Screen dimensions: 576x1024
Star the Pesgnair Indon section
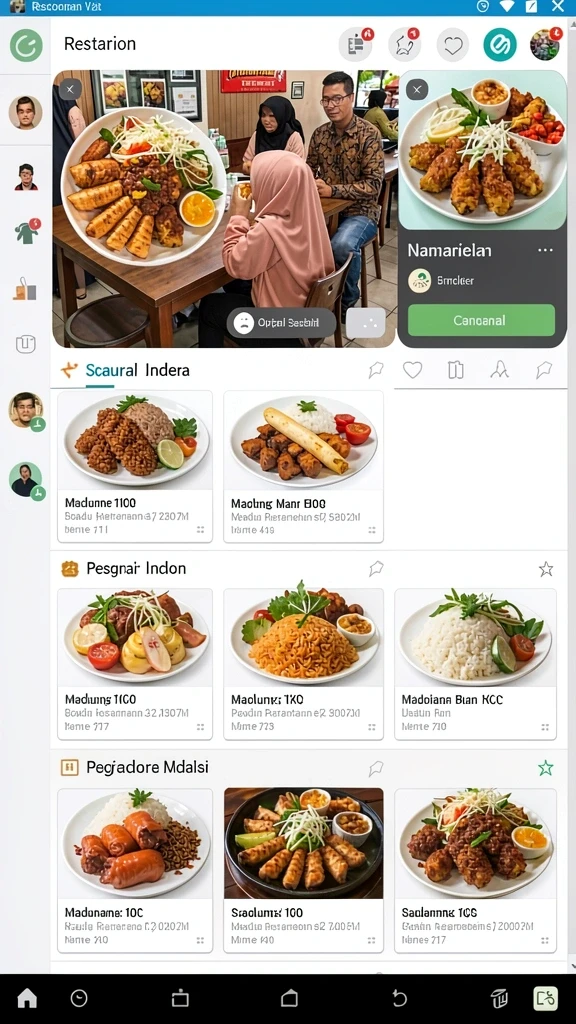point(546,569)
